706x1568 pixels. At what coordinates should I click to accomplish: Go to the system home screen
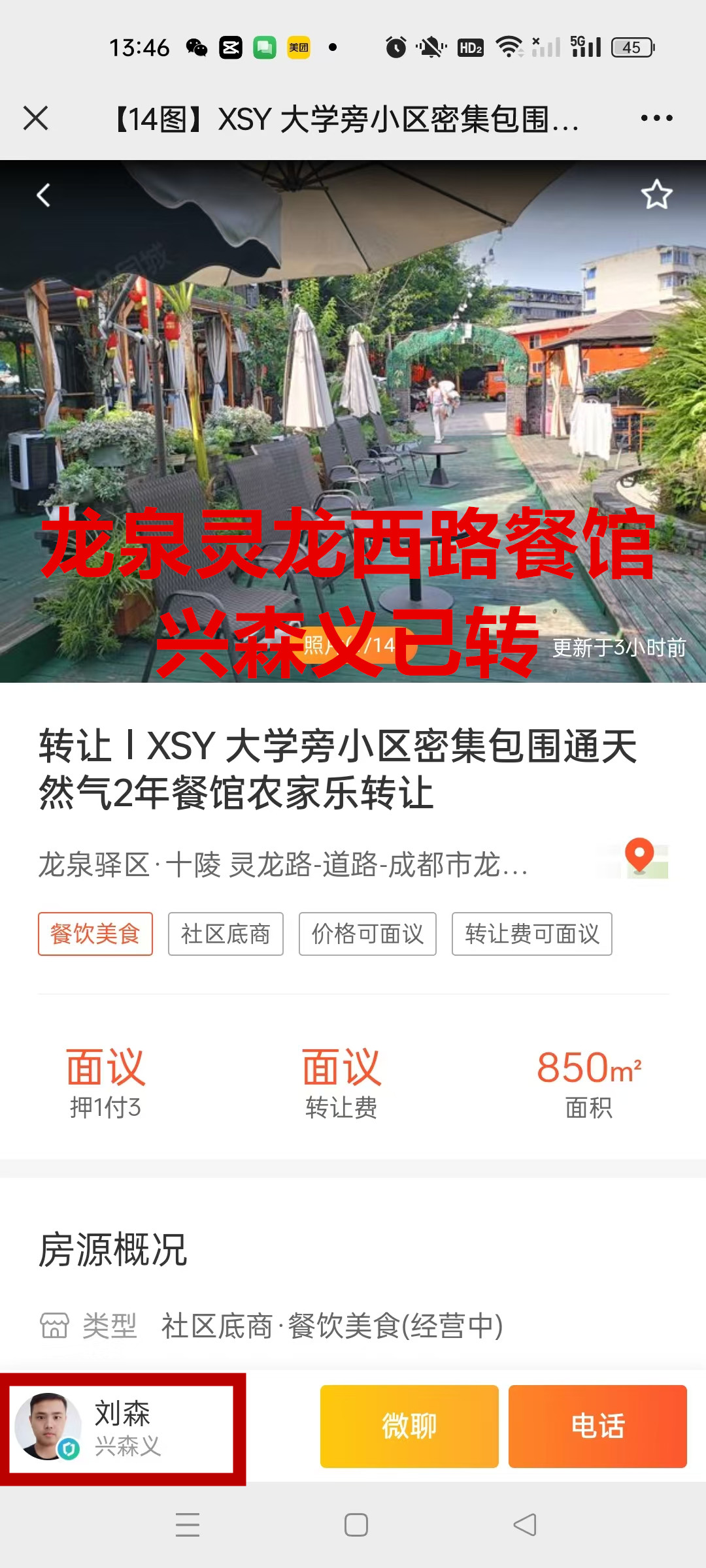pyautogui.click(x=356, y=1525)
